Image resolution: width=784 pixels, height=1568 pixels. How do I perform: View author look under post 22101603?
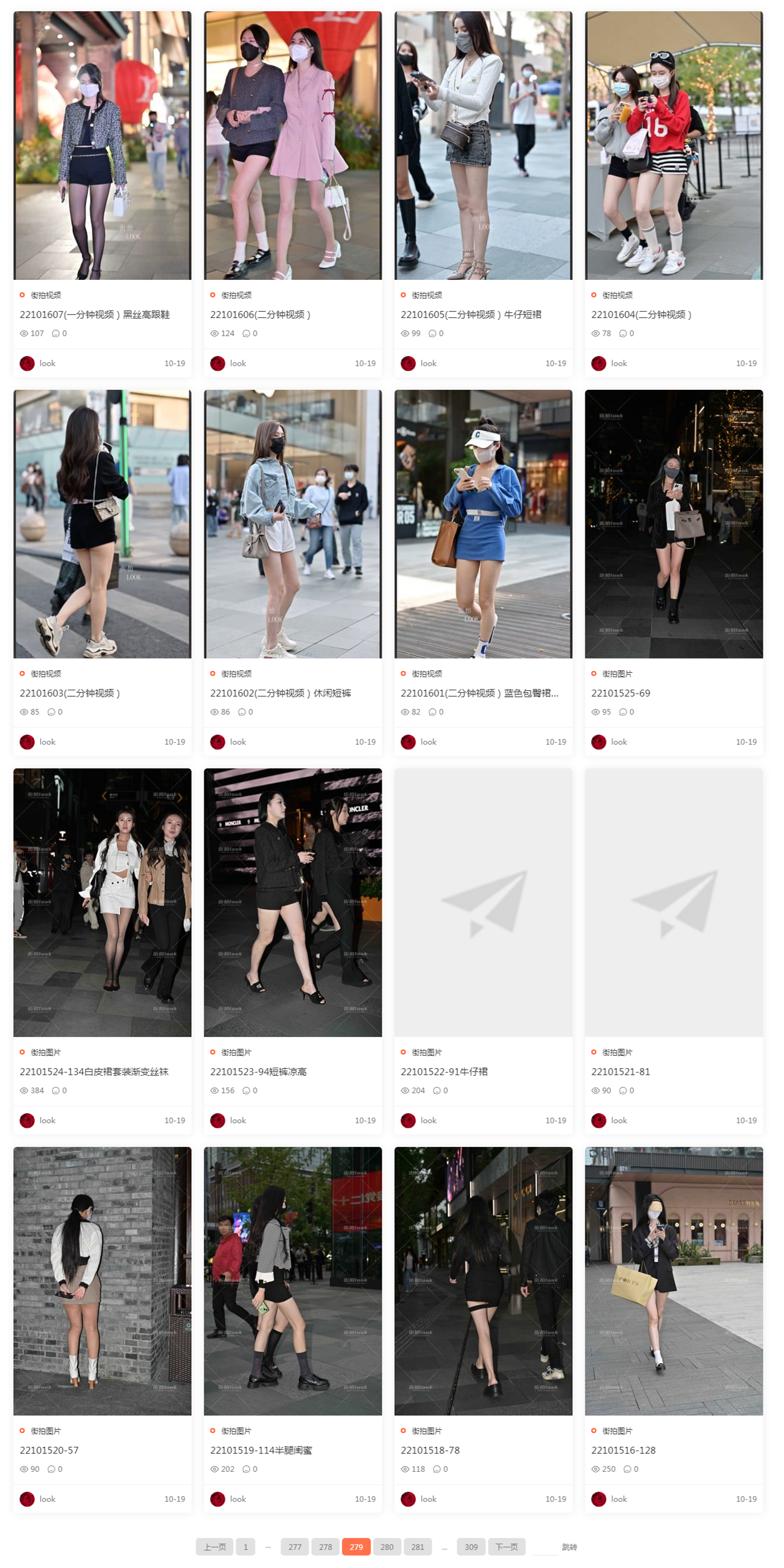click(x=47, y=742)
